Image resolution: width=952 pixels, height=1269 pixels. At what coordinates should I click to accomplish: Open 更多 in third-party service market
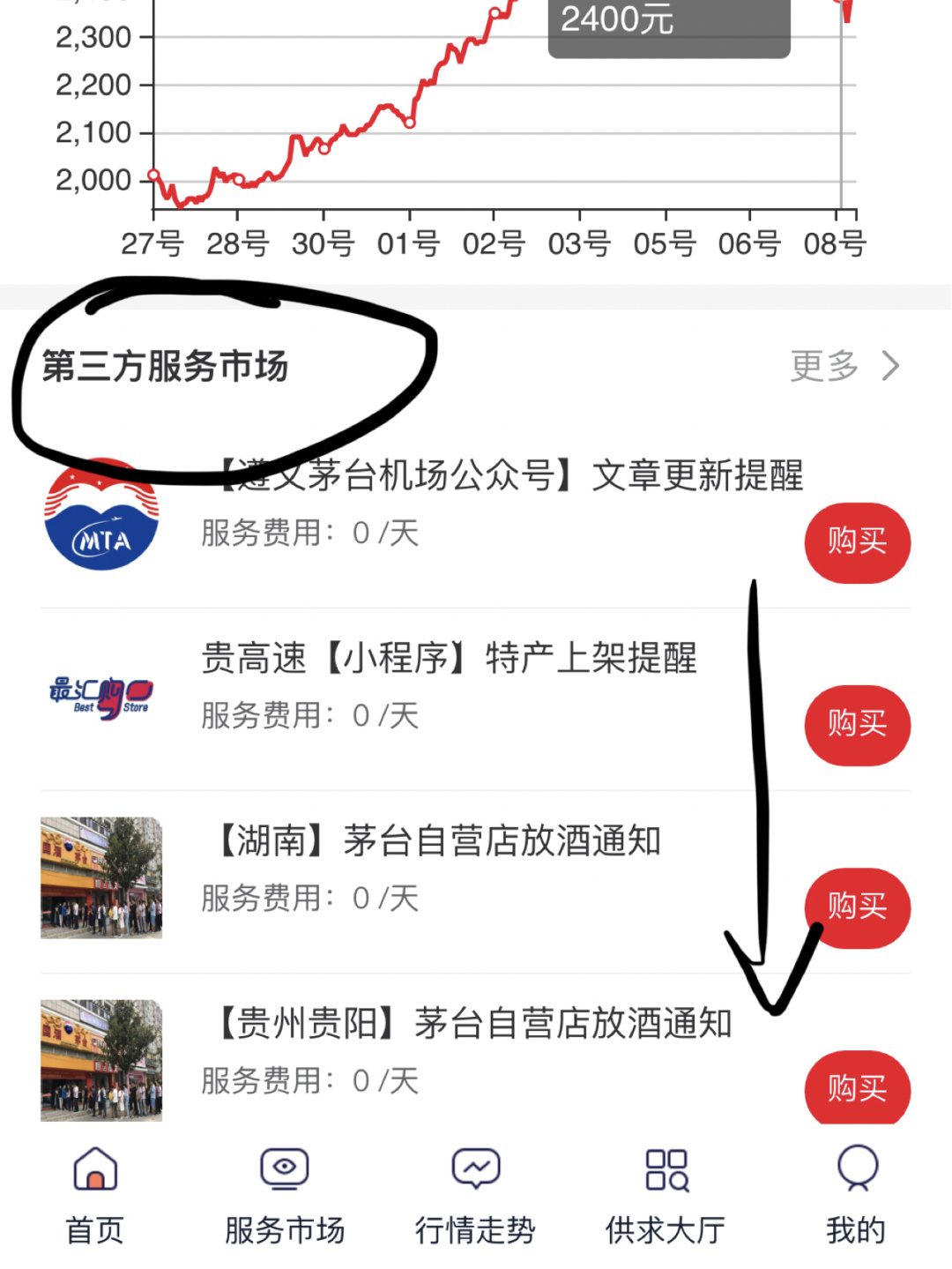click(844, 366)
